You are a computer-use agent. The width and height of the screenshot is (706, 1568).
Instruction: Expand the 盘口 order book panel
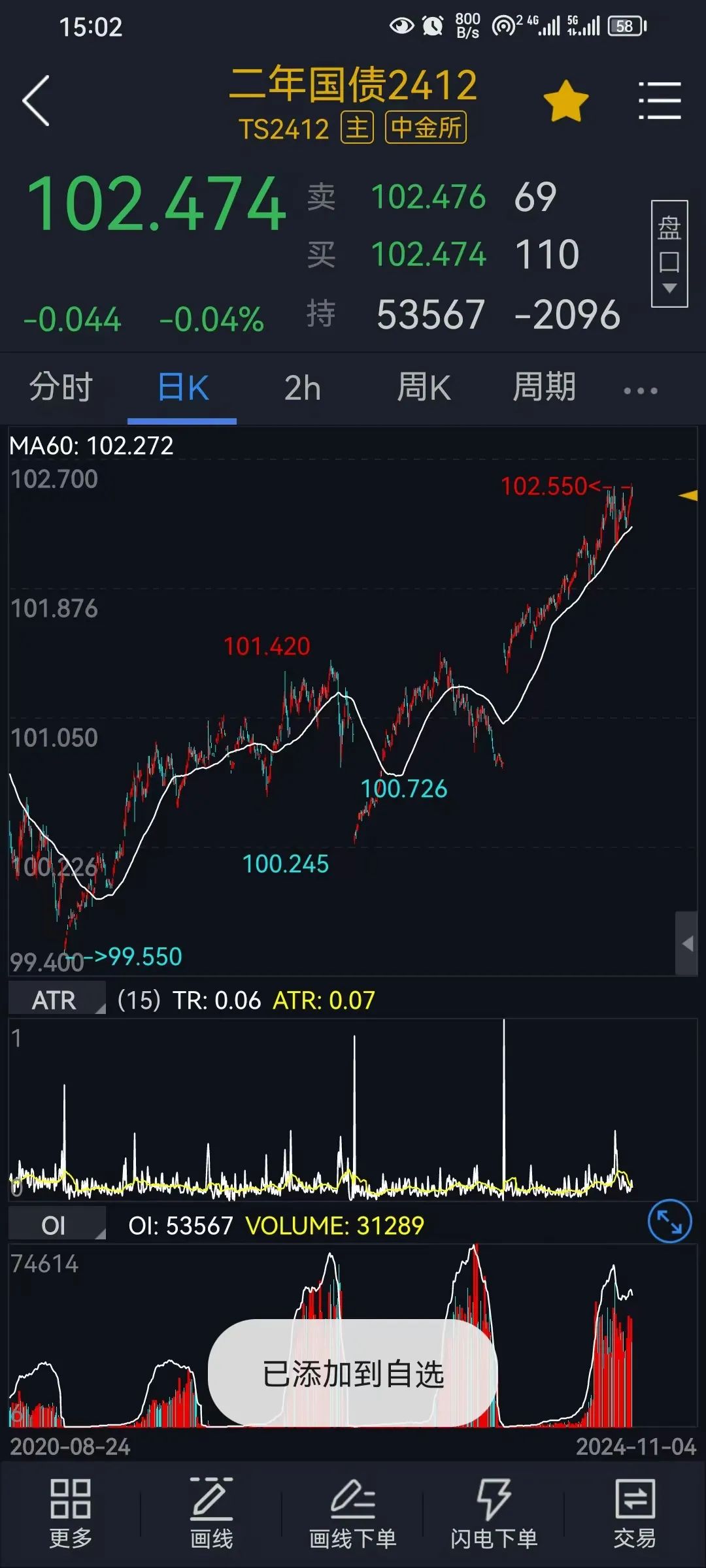click(x=669, y=253)
